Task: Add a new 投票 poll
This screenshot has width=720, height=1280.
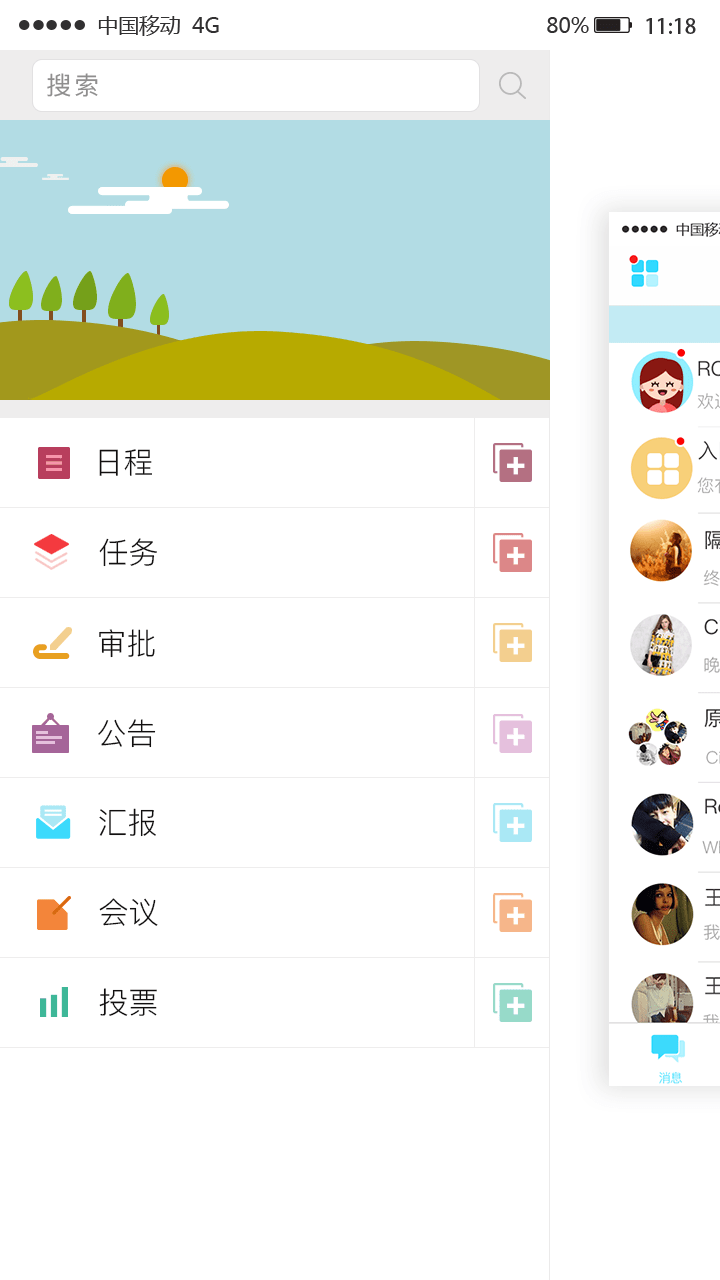Action: click(x=512, y=1003)
